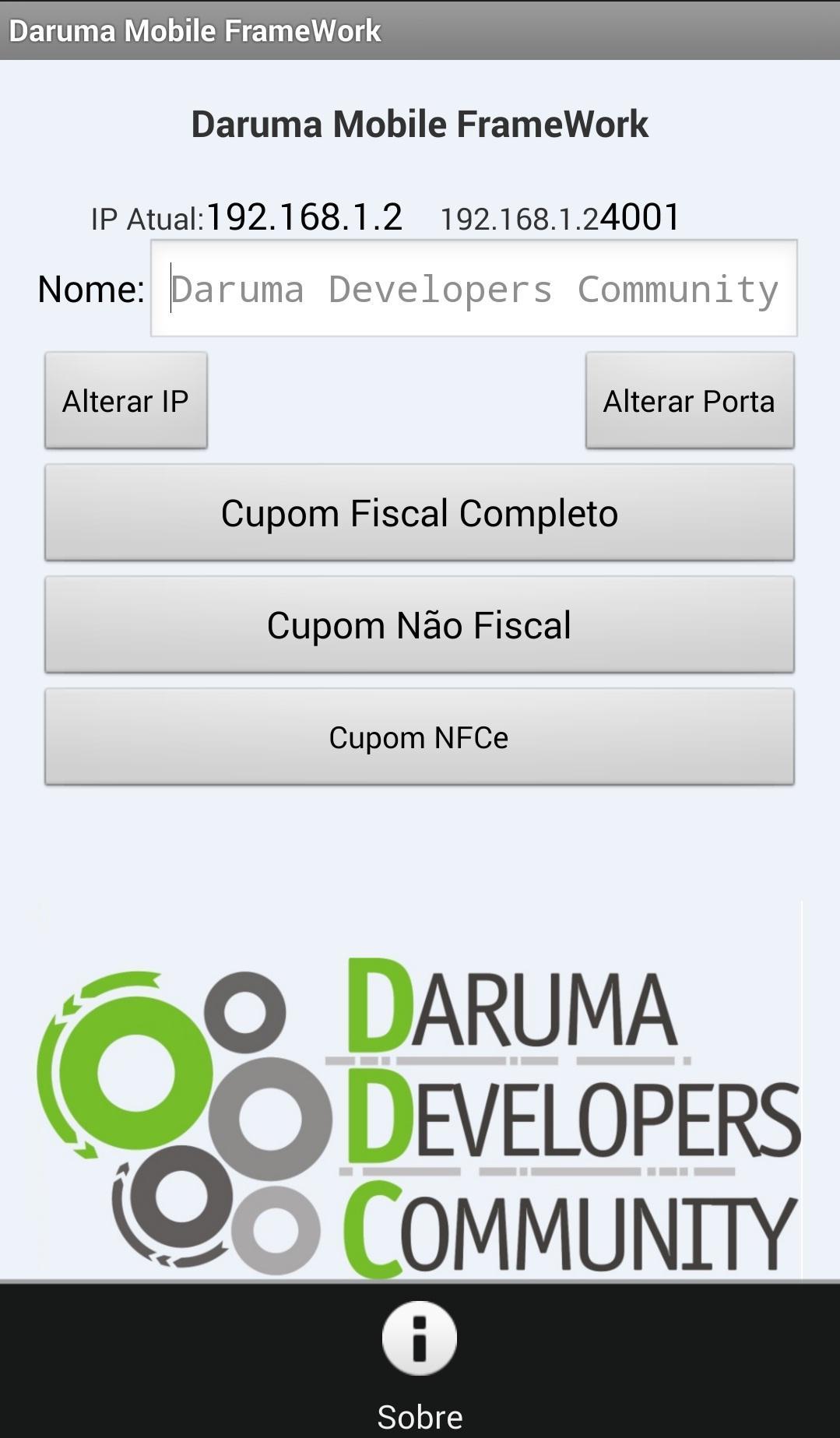
Task: Tap the placeholder text Daruma Developers Community
Action: point(473,290)
